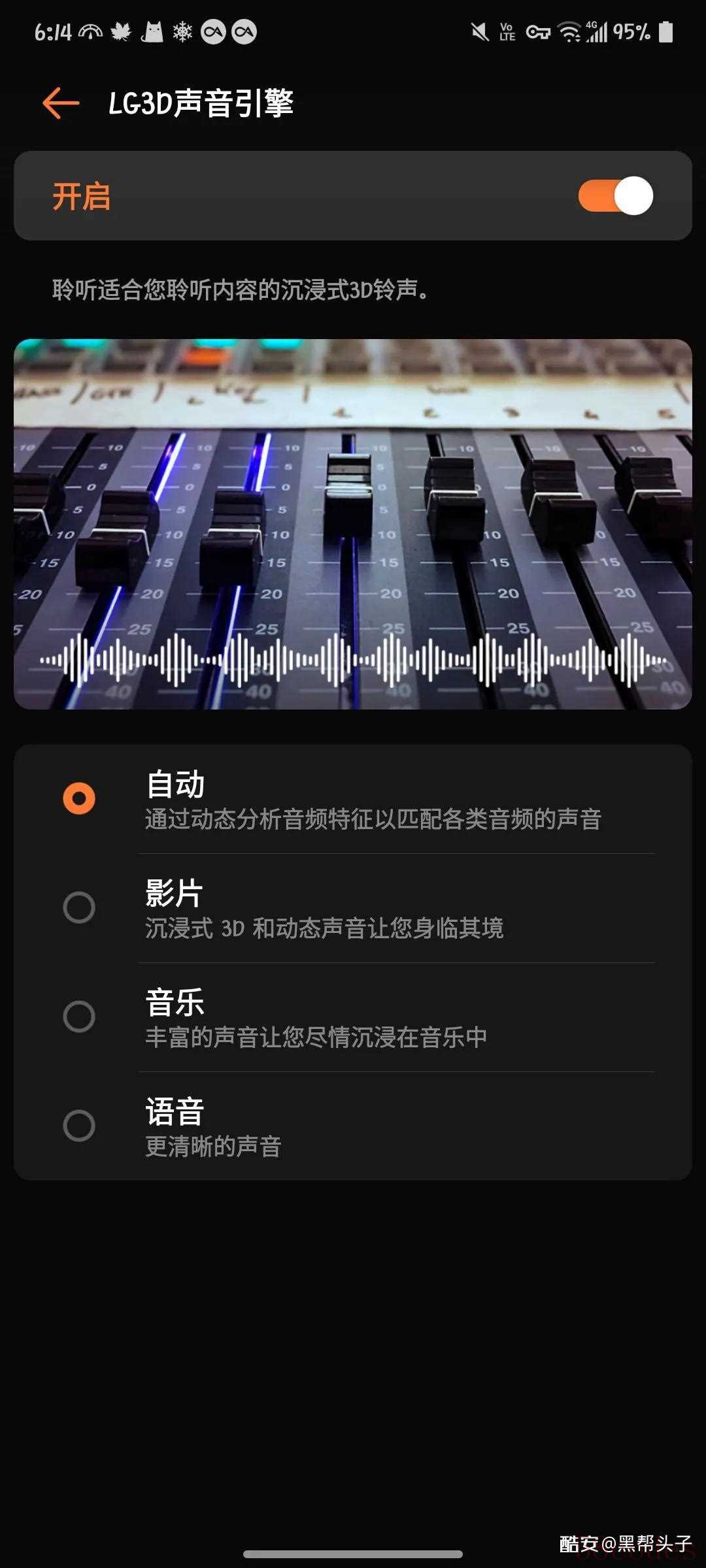
Task: Pick the 语音 clearer voice mode
Action: pyautogui.click(x=79, y=1126)
